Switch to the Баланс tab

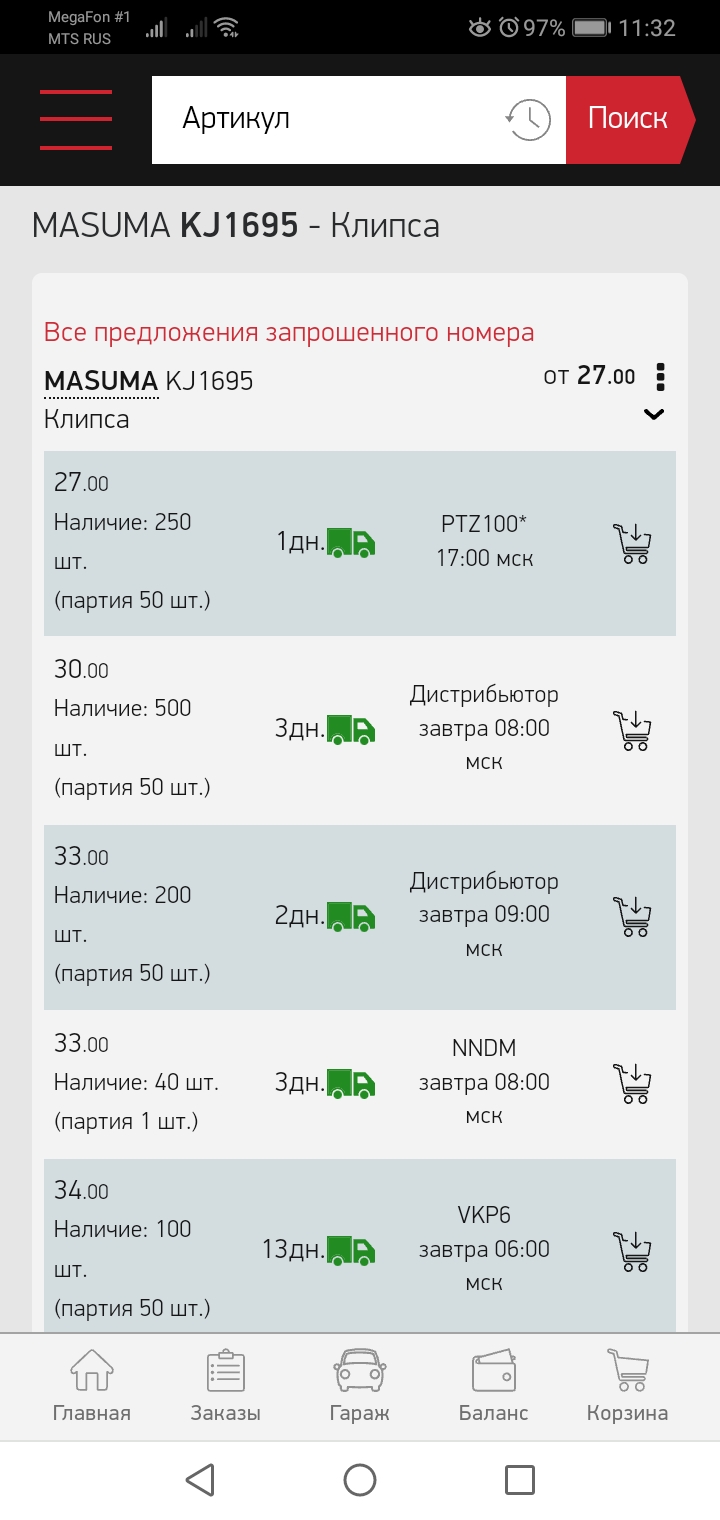pyautogui.click(x=494, y=1386)
